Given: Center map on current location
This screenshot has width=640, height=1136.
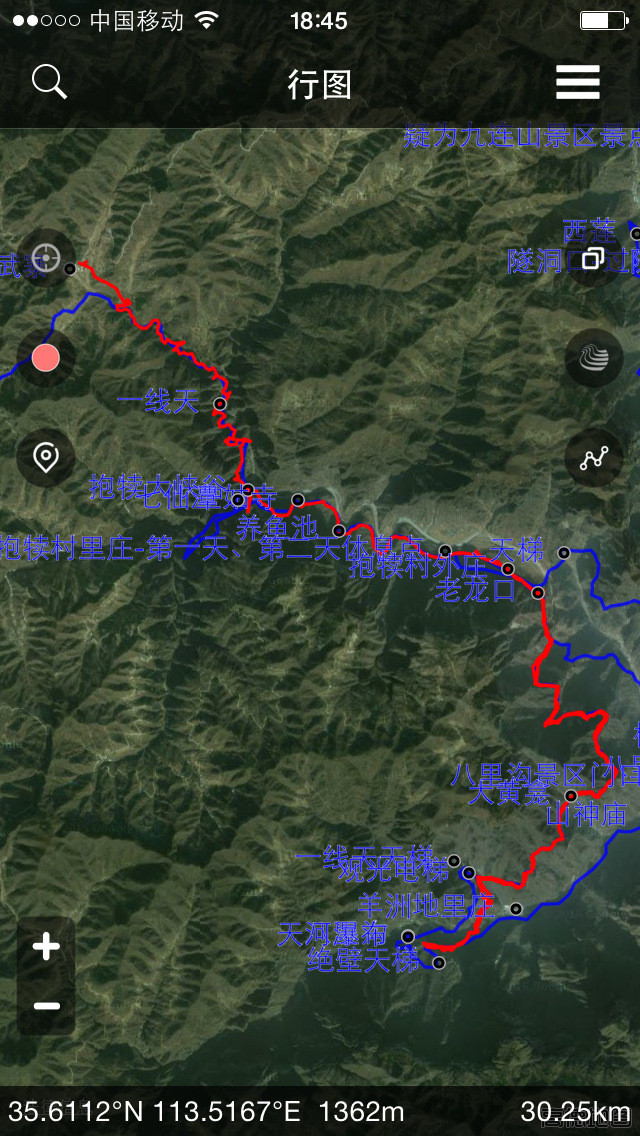Looking at the screenshot, I should [46, 258].
